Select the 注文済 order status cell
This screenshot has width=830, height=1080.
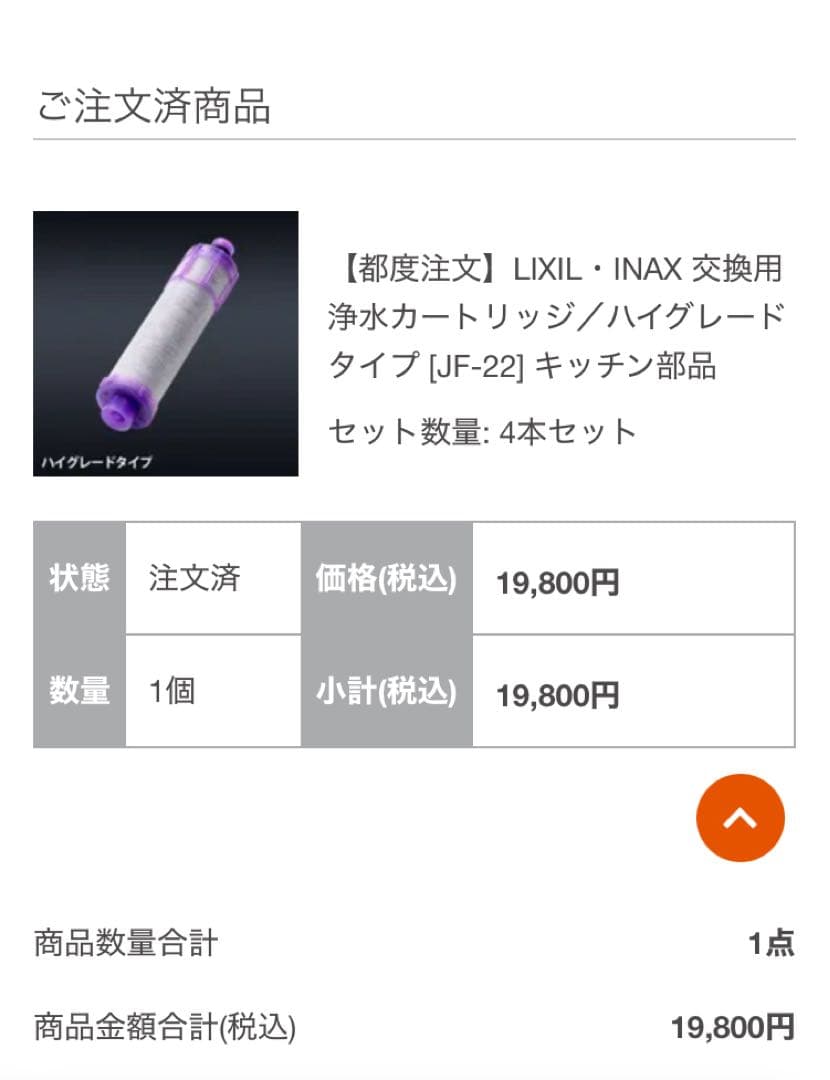[x=211, y=577]
